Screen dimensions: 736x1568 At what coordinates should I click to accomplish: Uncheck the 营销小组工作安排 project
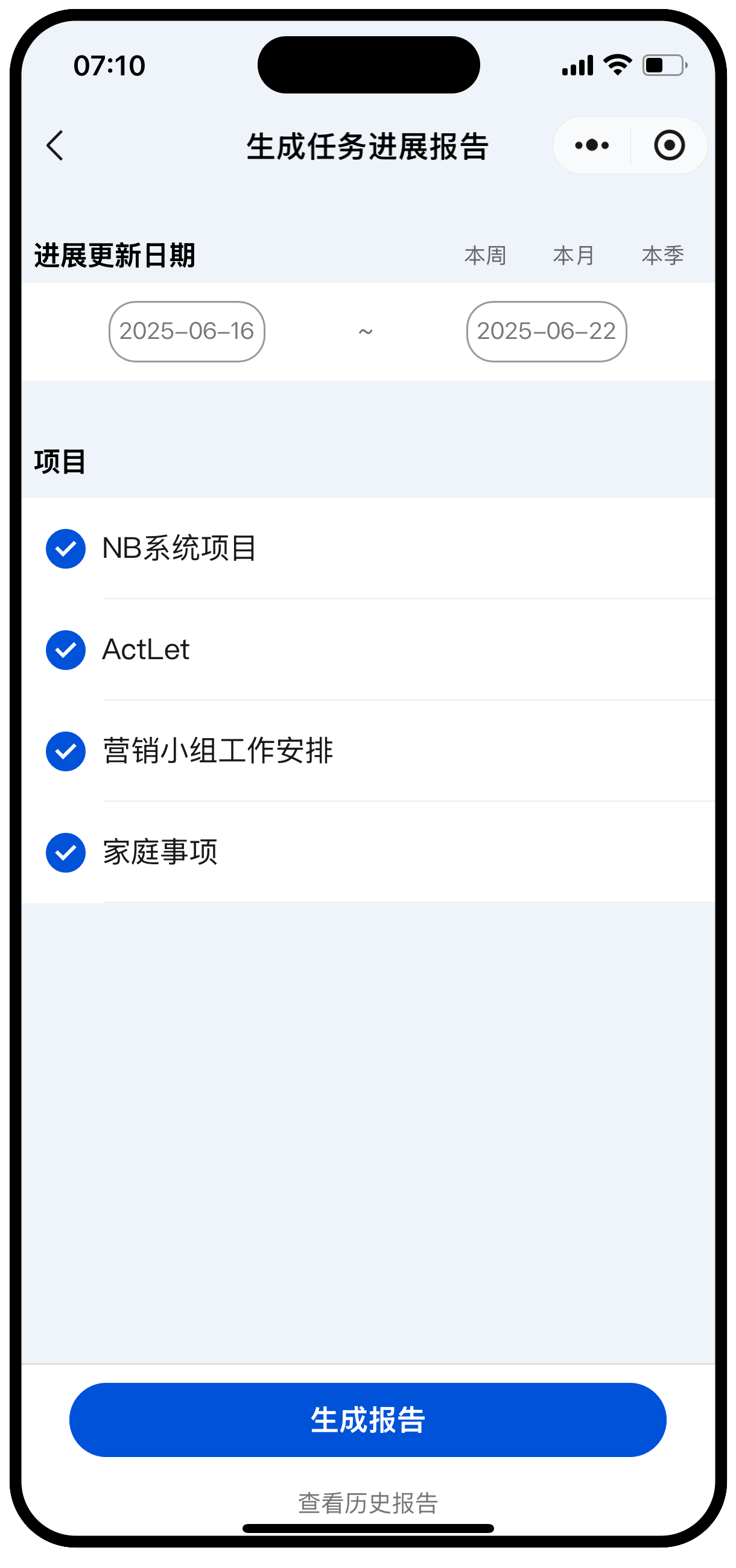[66, 750]
